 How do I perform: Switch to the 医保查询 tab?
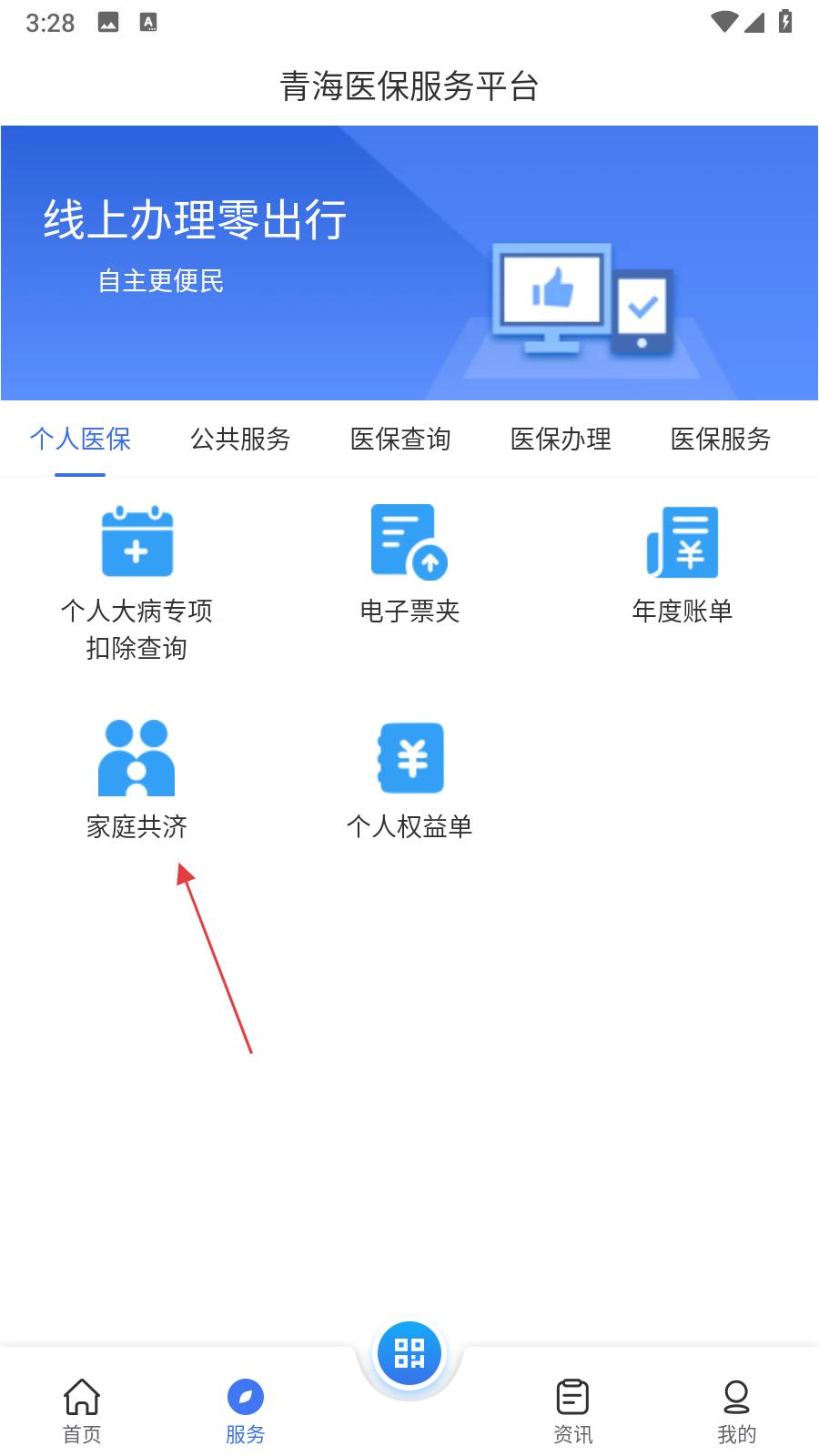tap(400, 439)
